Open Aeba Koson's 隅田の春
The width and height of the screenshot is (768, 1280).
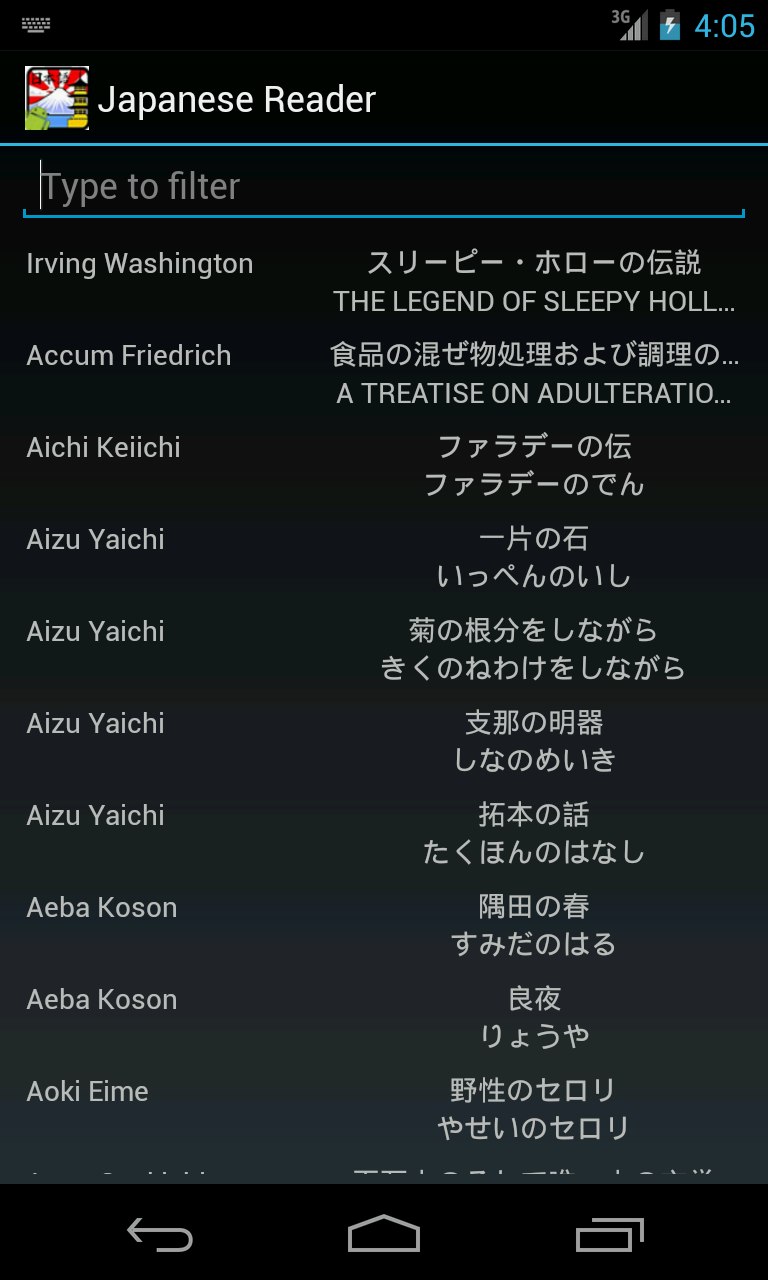(384, 926)
